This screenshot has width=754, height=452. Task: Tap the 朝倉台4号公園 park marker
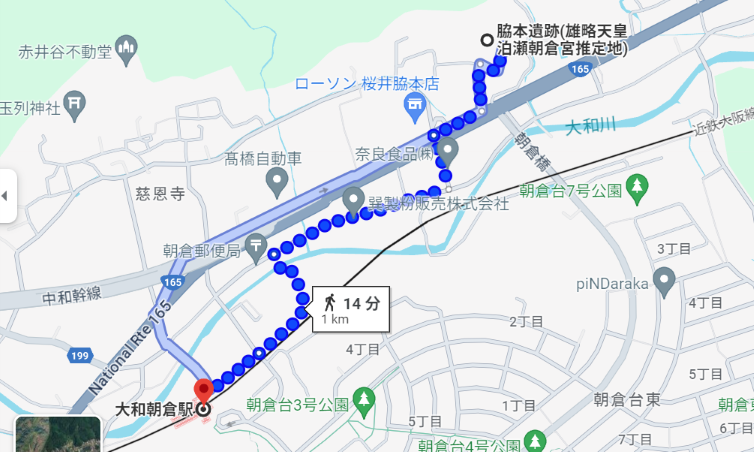[535, 441]
